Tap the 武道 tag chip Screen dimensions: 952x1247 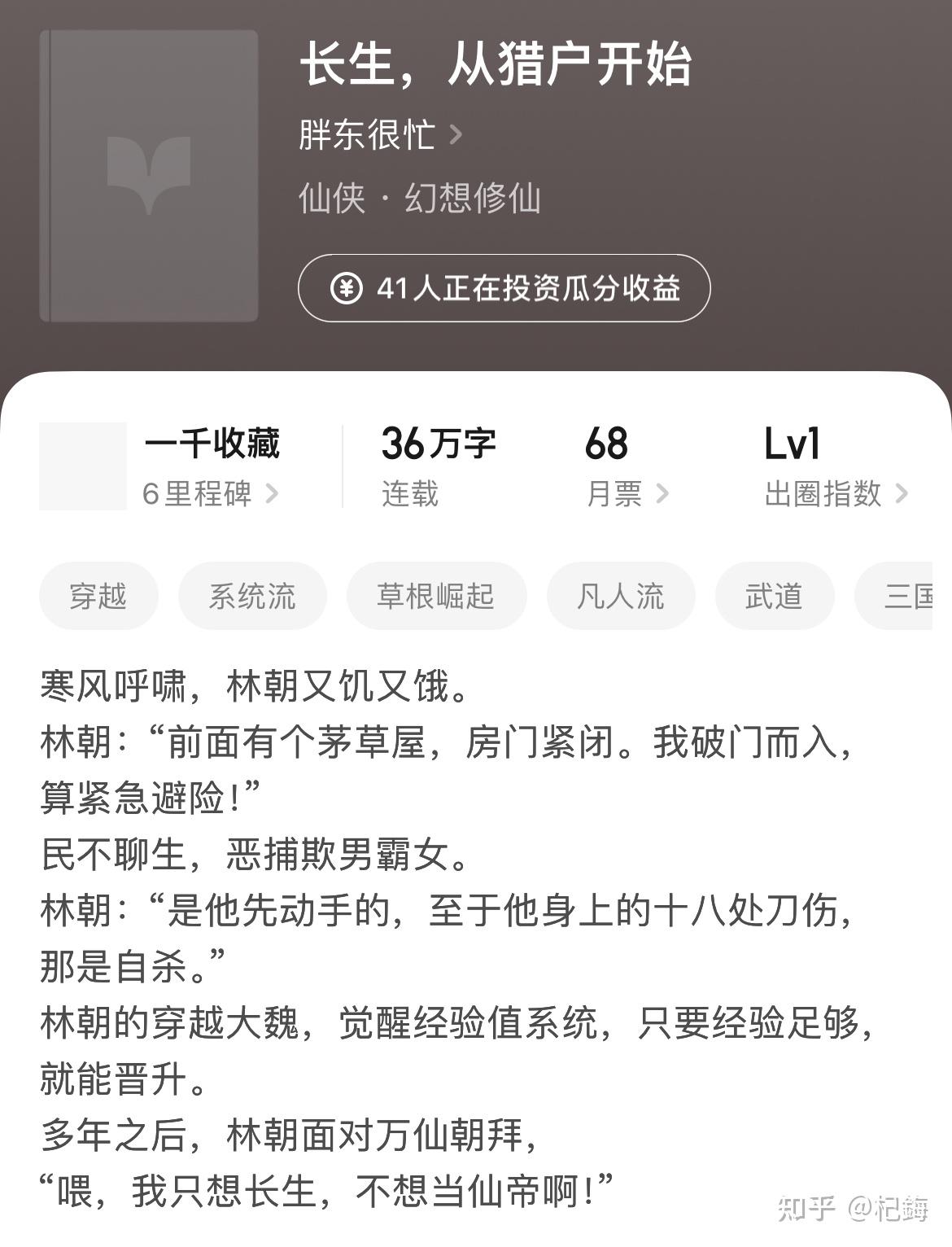tap(774, 597)
